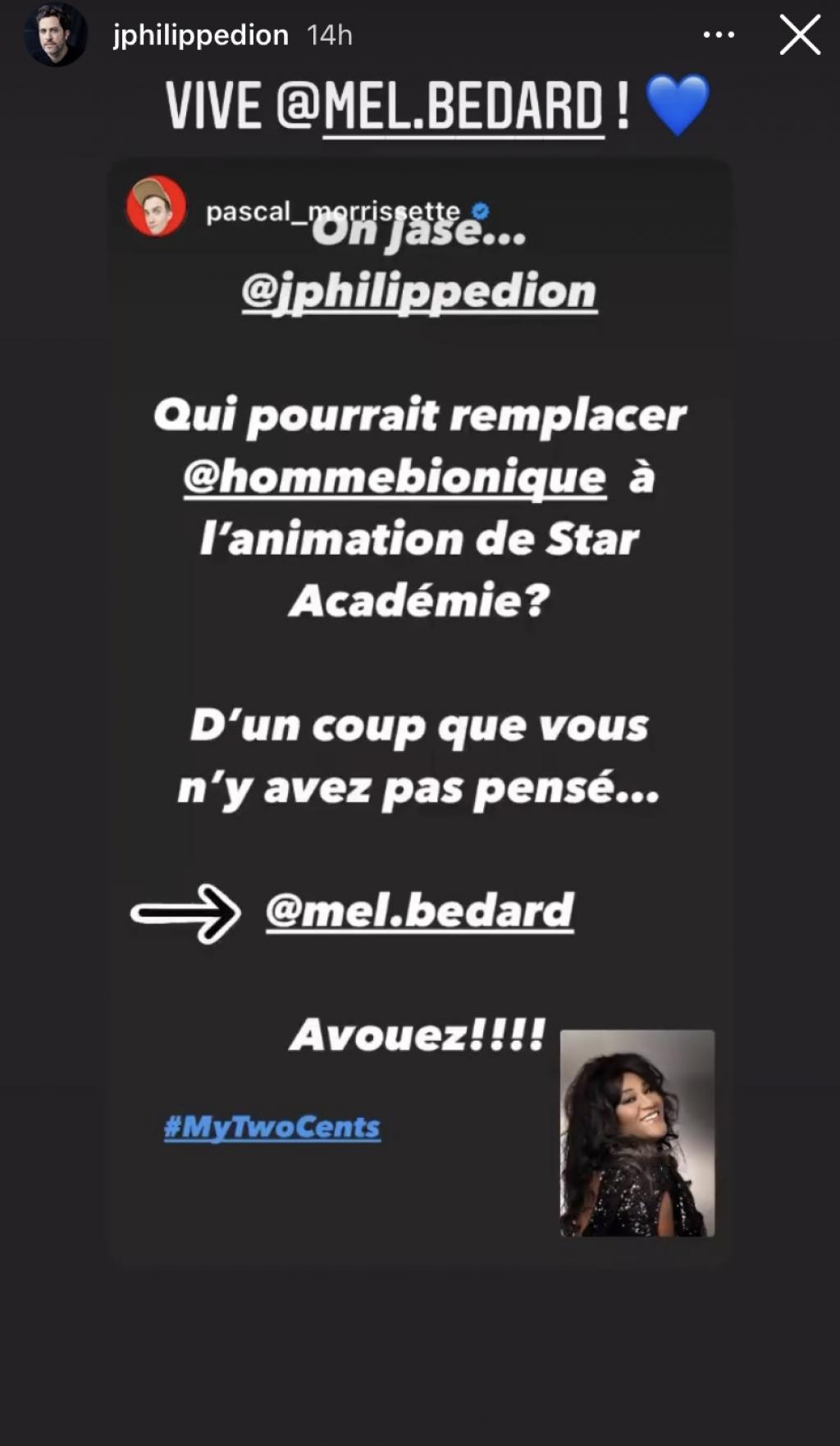The width and height of the screenshot is (840, 1446).
Task: Close the story viewer
Action: [x=800, y=35]
